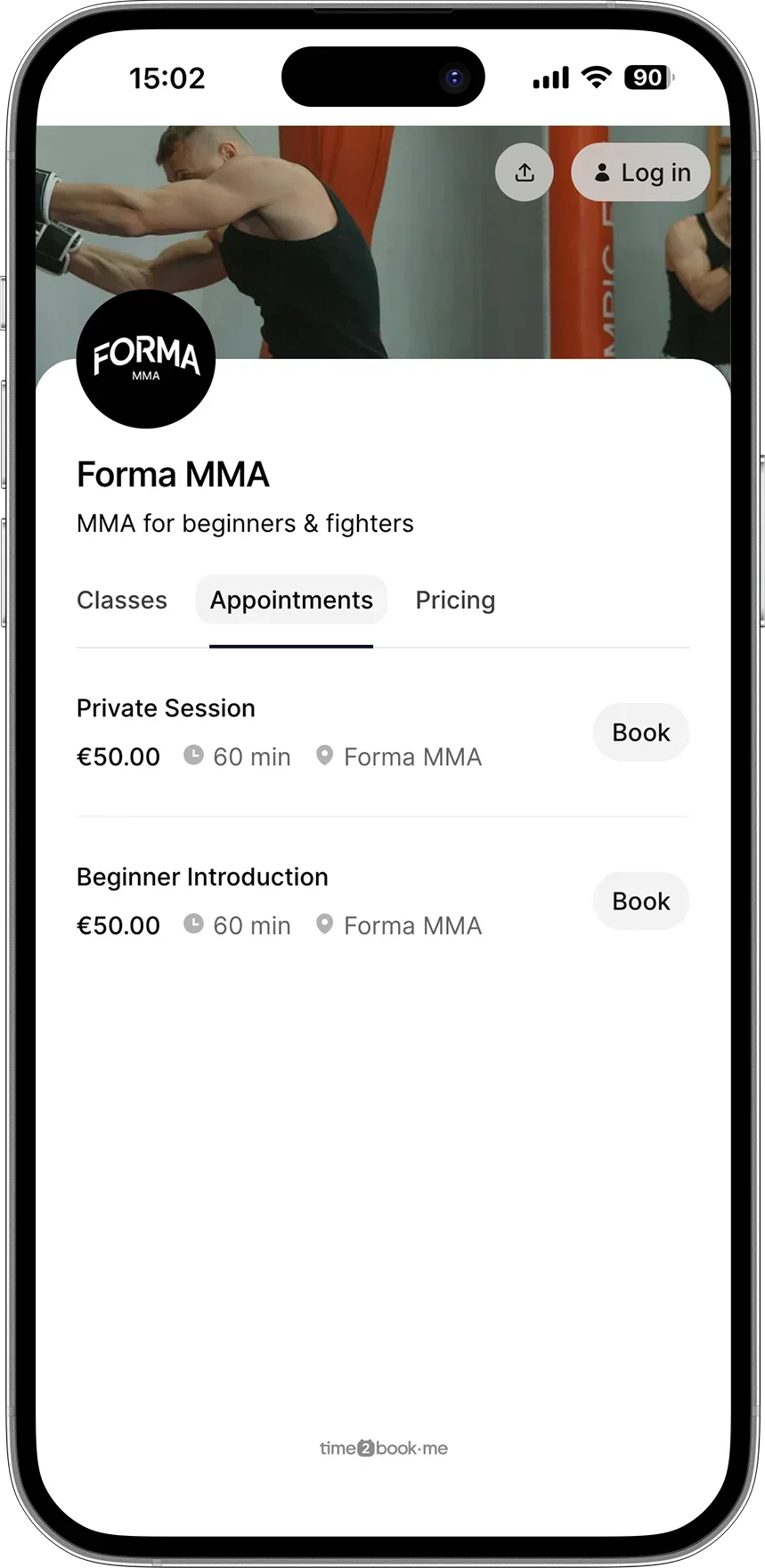Click the status bar time showing 15:02
Screen dimensions: 765x1568
167,78
